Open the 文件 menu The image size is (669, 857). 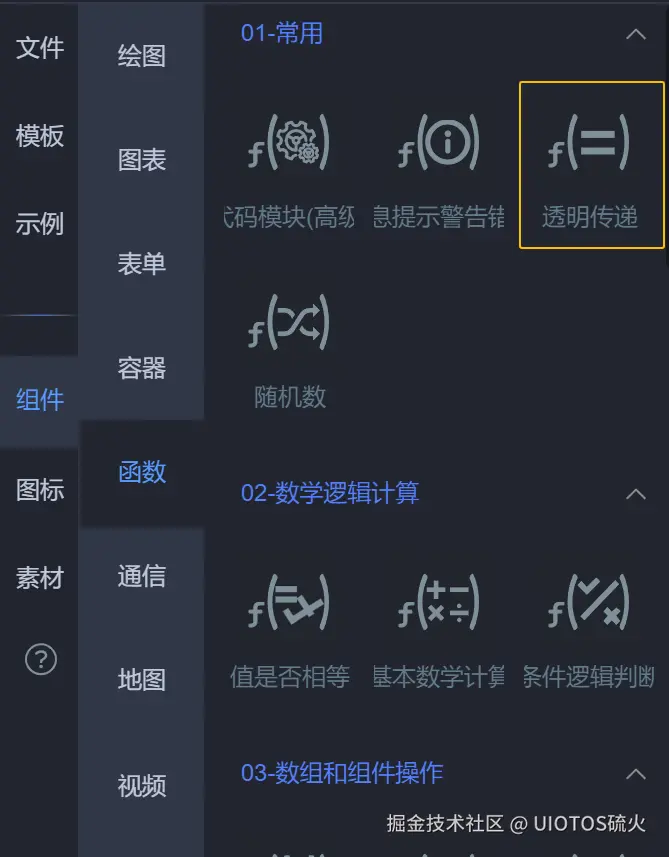[40, 48]
